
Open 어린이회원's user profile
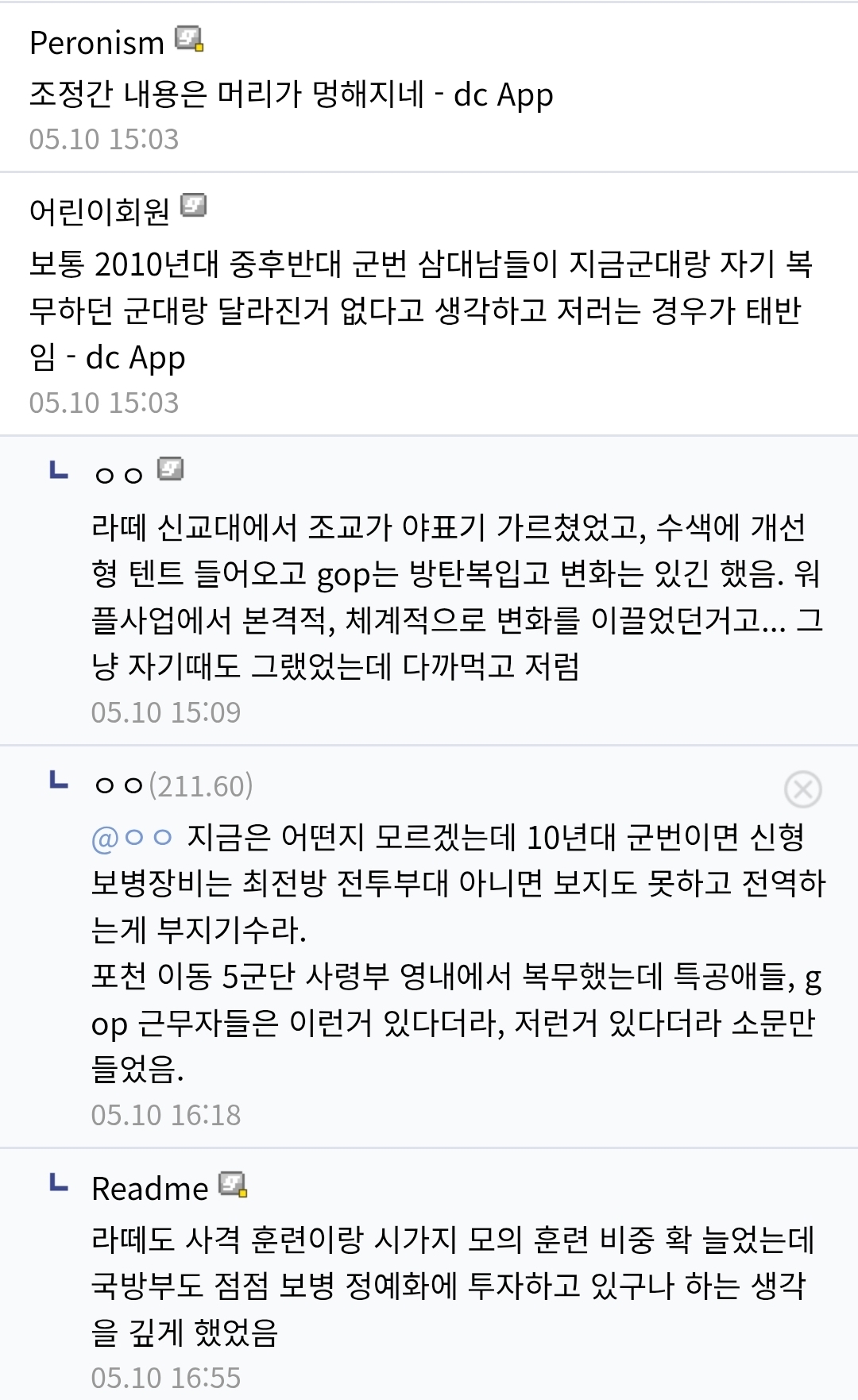pyautogui.click(x=99, y=210)
